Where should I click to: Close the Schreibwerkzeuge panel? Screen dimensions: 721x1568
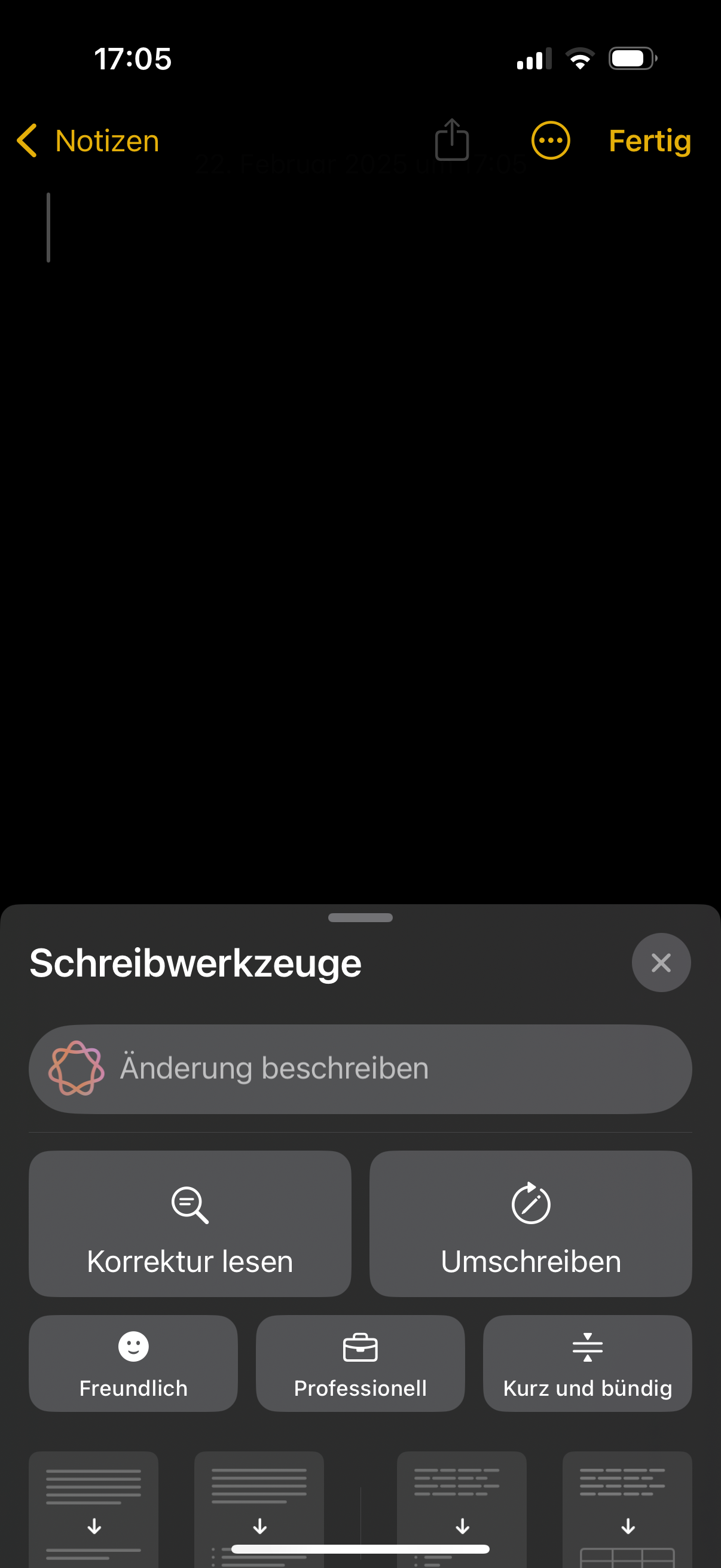661,962
